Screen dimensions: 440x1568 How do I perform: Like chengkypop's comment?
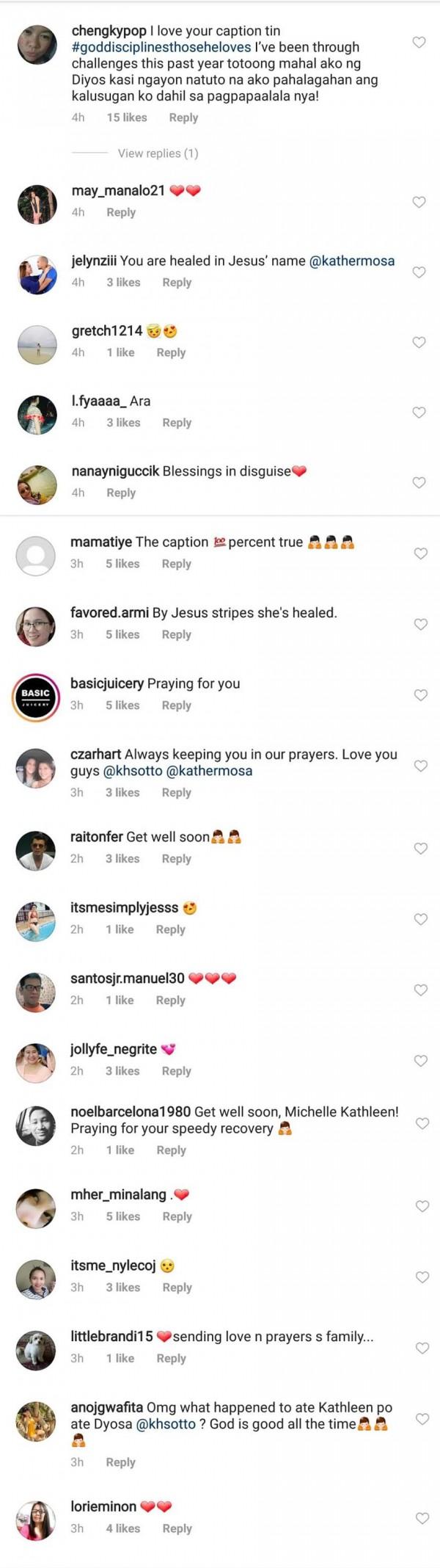[419, 43]
